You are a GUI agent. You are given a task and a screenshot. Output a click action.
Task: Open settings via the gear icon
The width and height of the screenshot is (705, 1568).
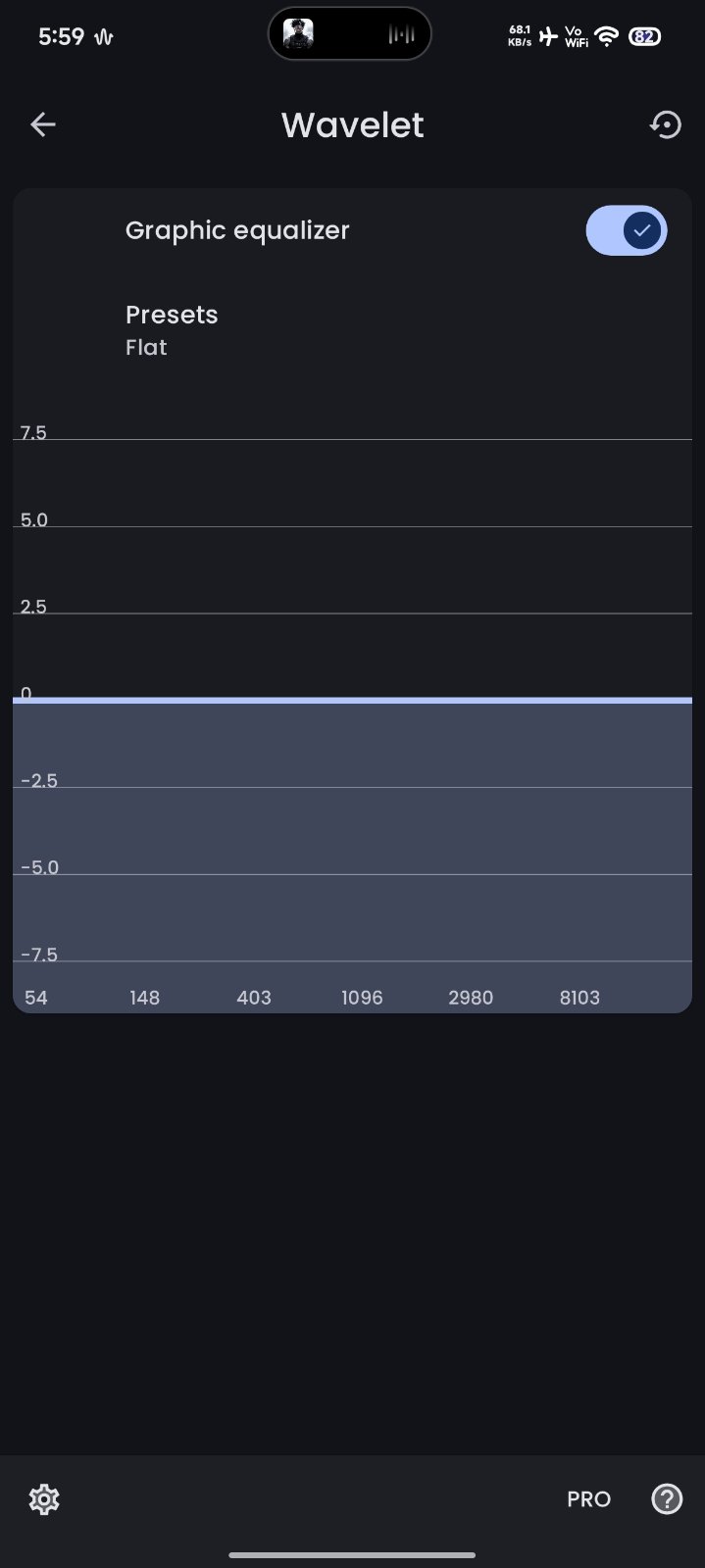[44, 1498]
